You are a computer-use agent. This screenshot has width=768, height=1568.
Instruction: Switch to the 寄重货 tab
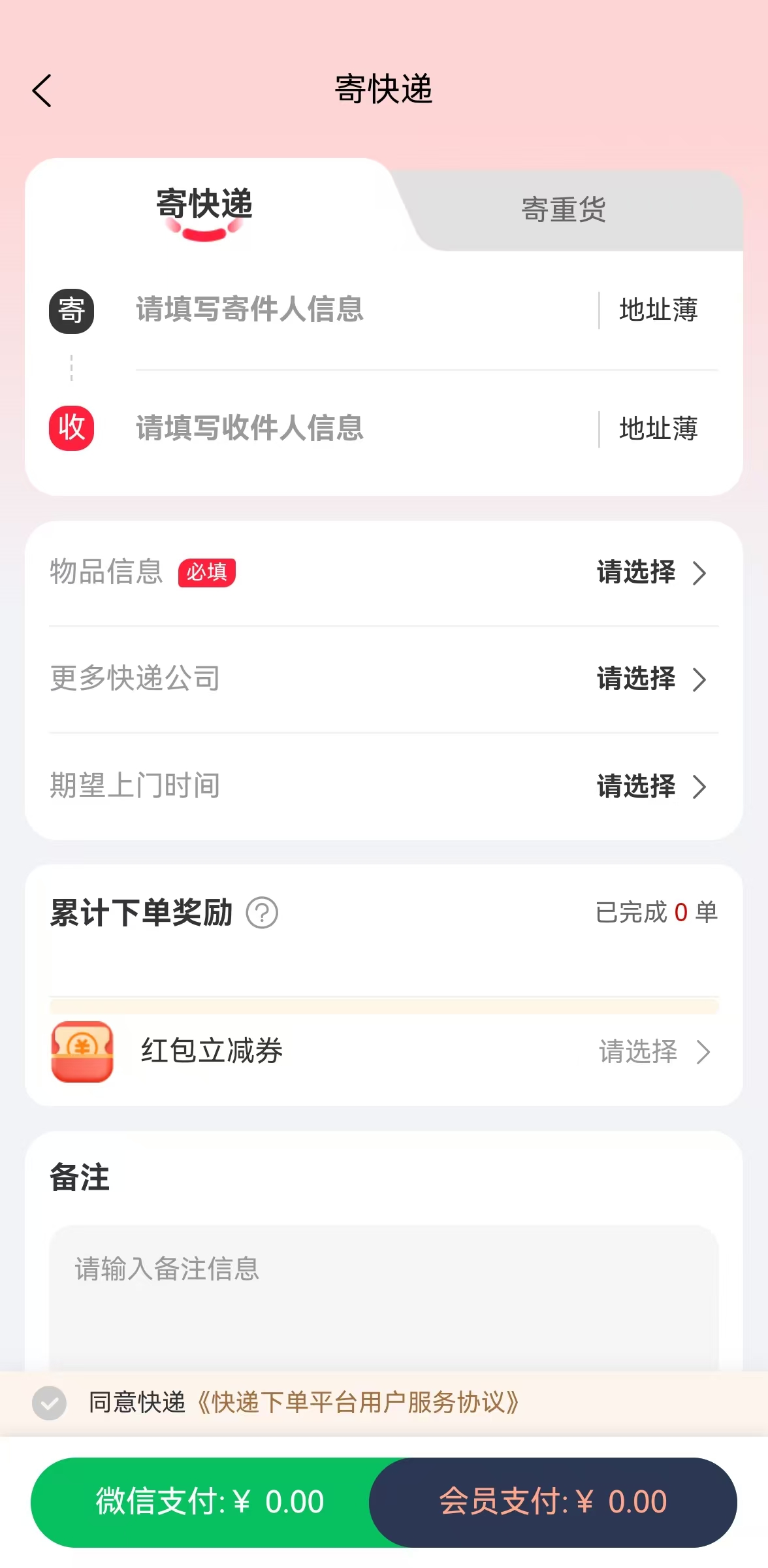click(x=564, y=210)
